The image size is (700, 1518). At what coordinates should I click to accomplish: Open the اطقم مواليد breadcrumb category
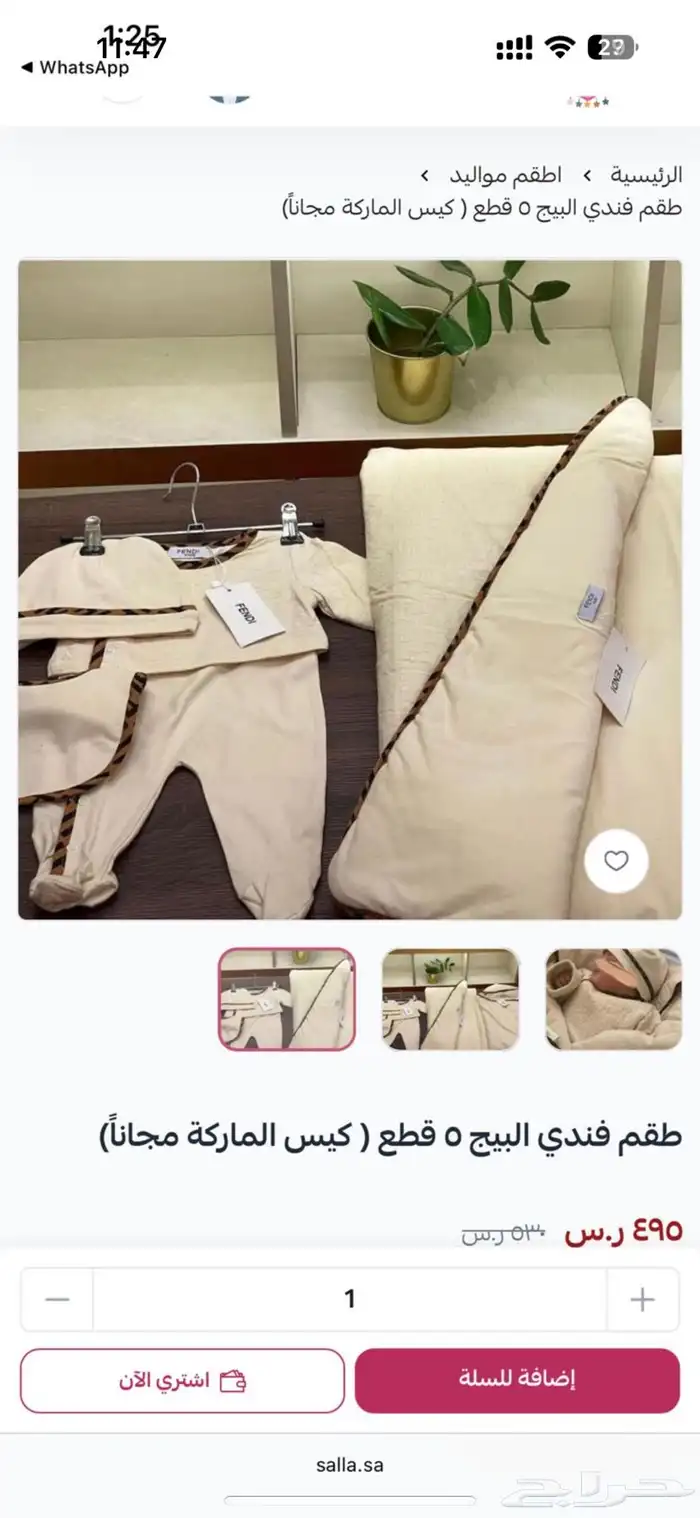(505, 175)
